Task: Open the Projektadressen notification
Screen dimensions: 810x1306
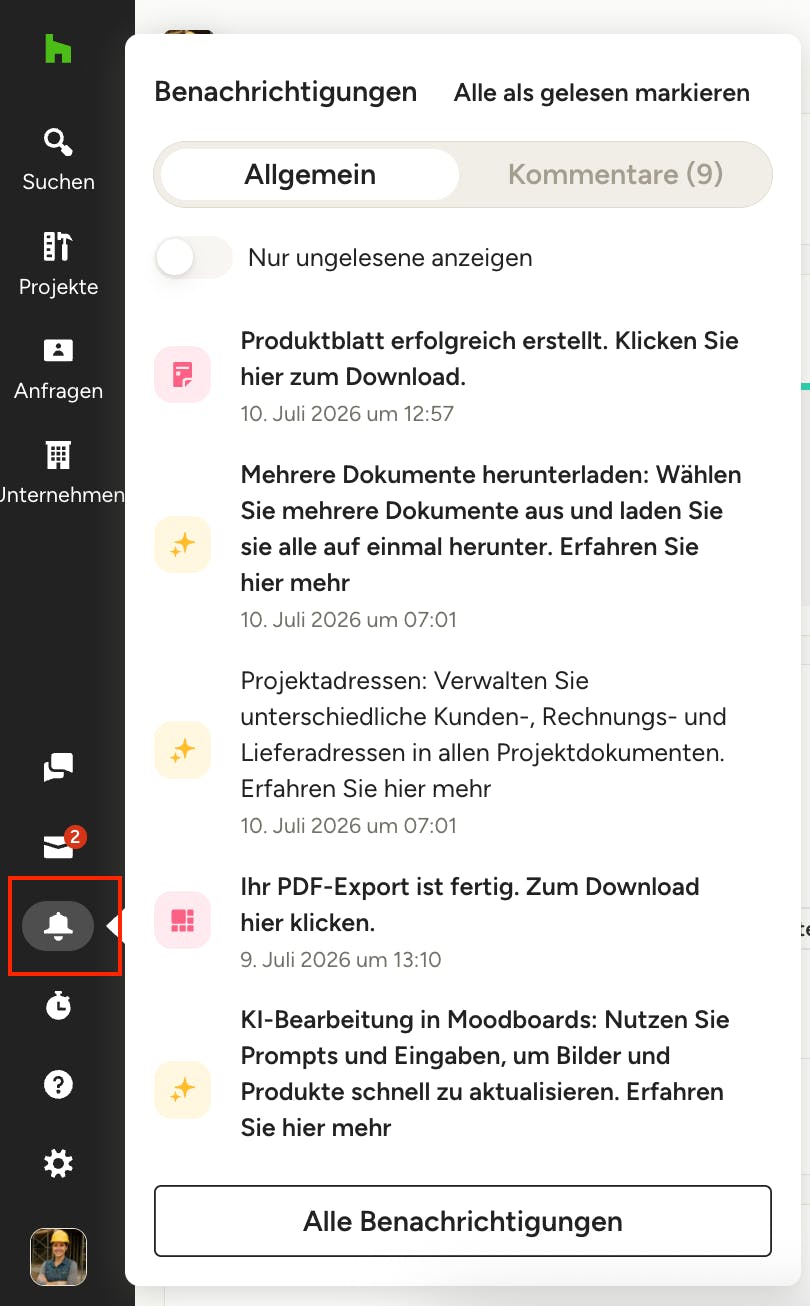Action: (x=462, y=751)
